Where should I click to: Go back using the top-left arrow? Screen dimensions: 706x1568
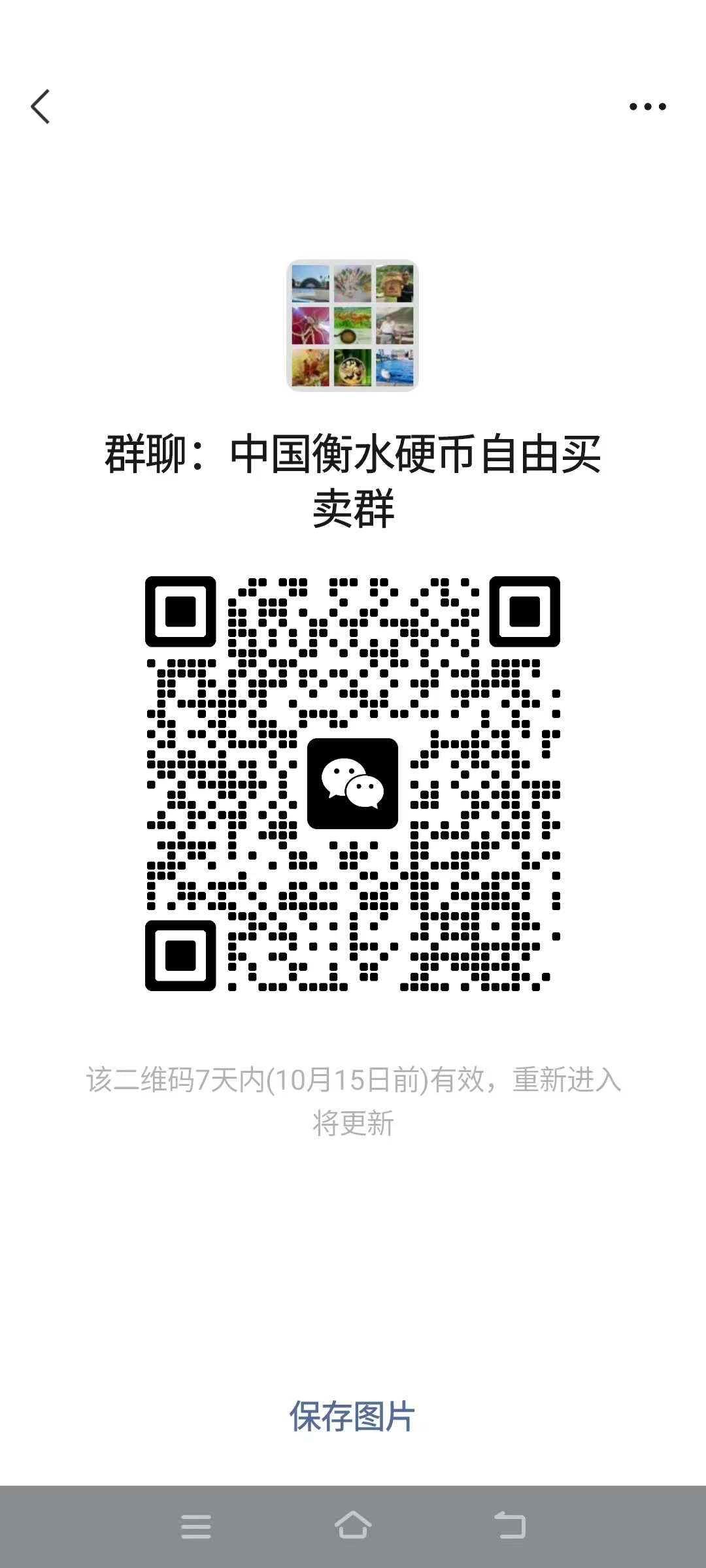[41, 106]
